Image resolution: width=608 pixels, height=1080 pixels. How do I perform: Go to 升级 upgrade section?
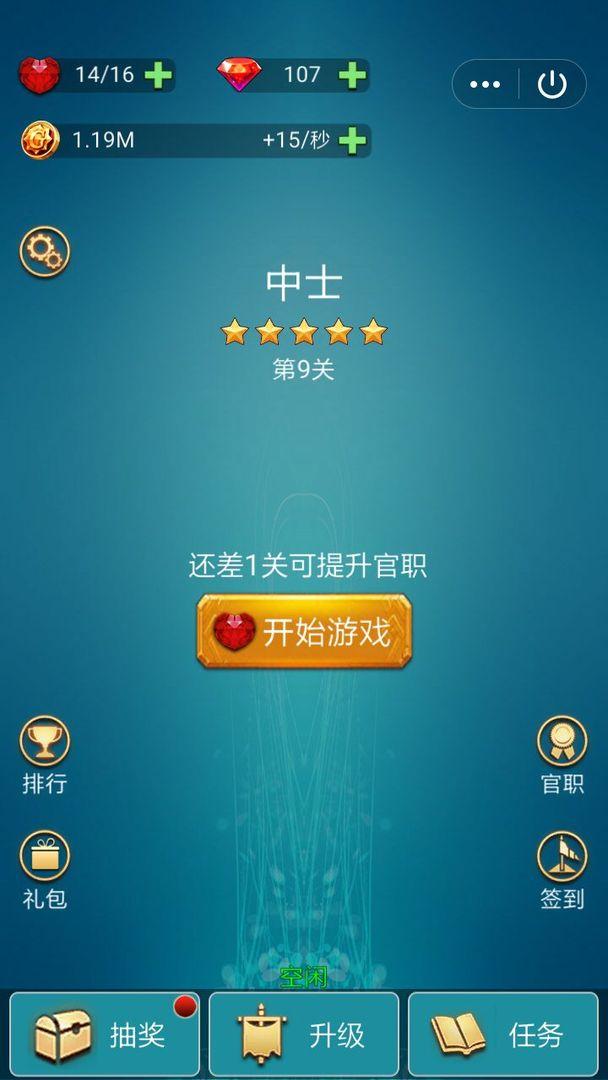(304, 1034)
